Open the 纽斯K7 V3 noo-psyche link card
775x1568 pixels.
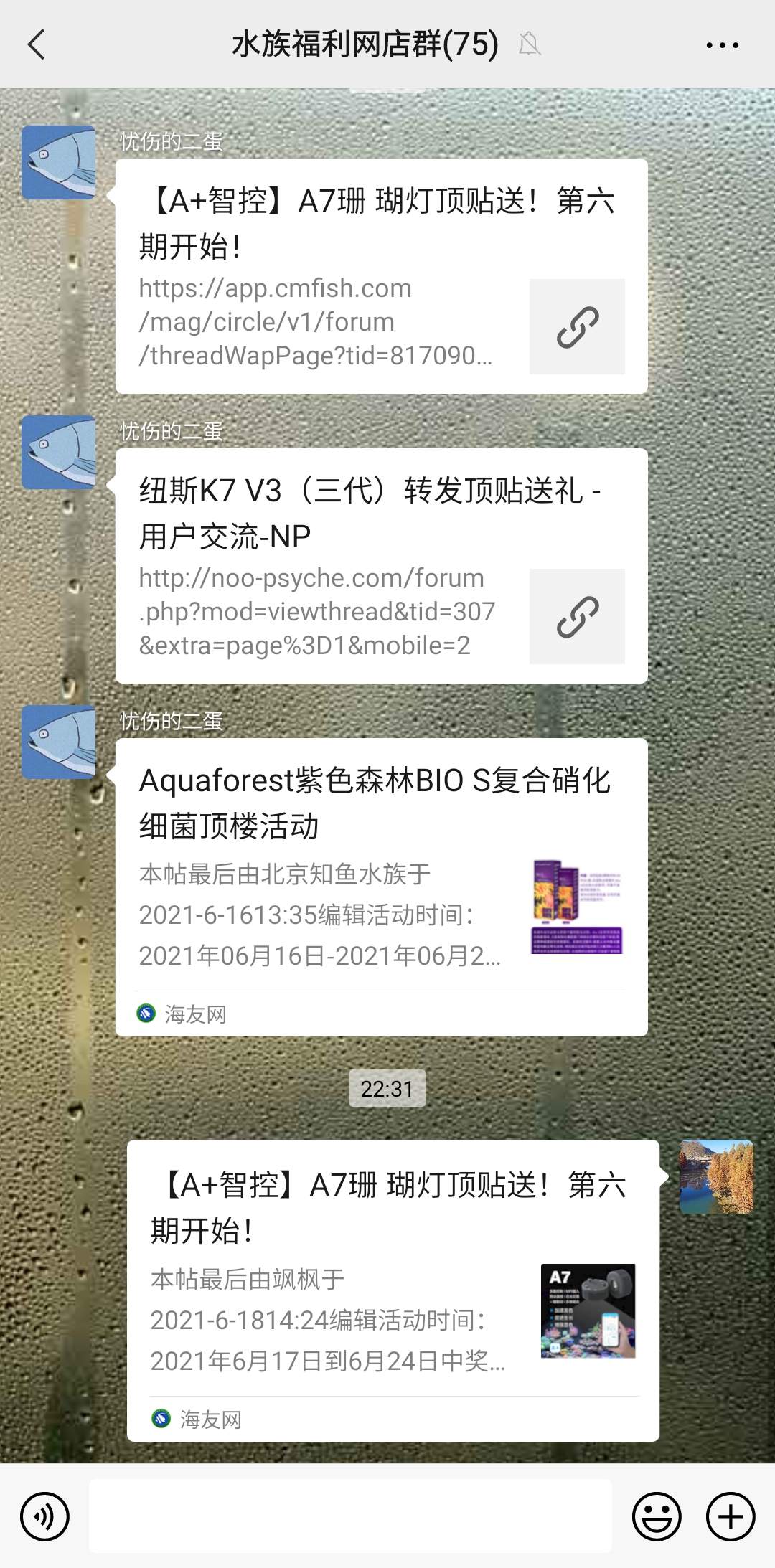381,566
